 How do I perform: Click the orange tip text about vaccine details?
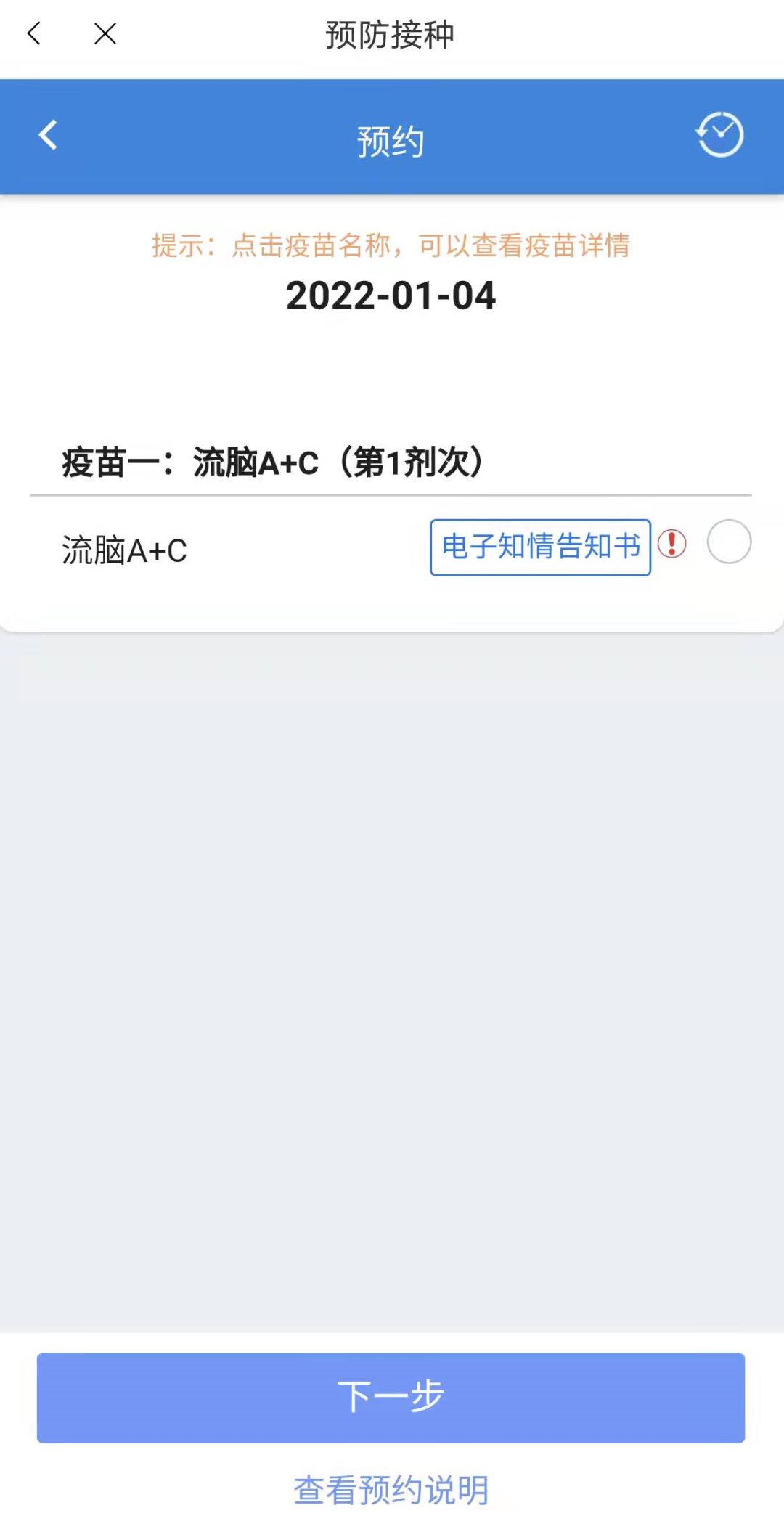pos(391,246)
